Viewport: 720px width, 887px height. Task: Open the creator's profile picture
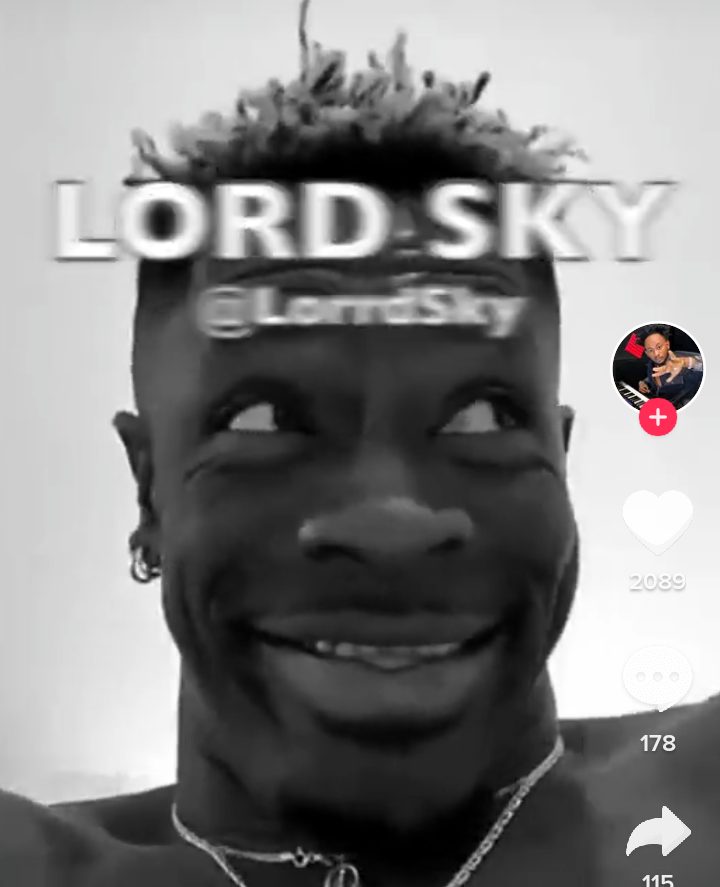tap(657, 367)
